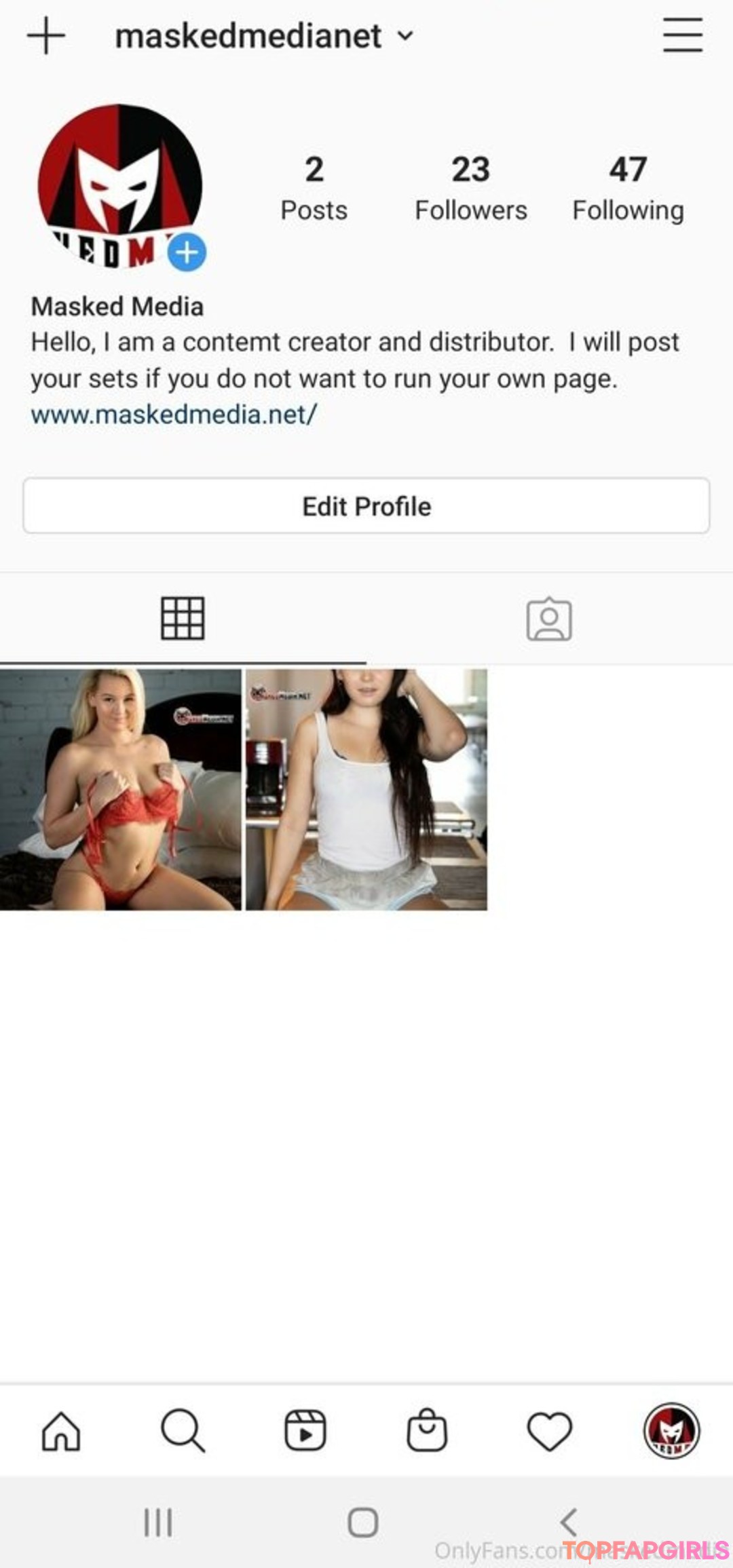The image size is (733, 1568).
Task: Open the hamburger menu
Action: (x=682, y=35)
